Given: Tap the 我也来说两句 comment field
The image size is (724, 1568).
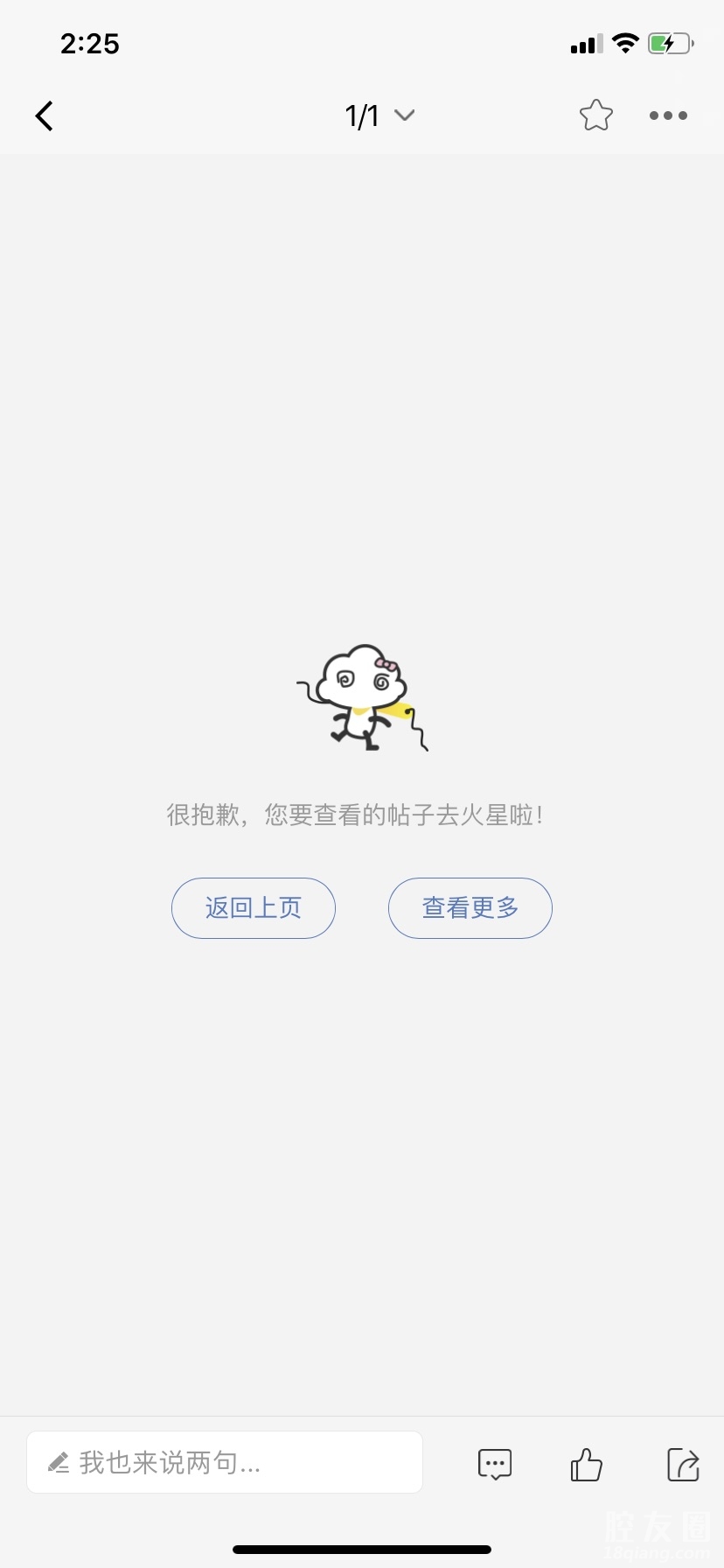Looking at the screenshot, I should pos(225,1462).
